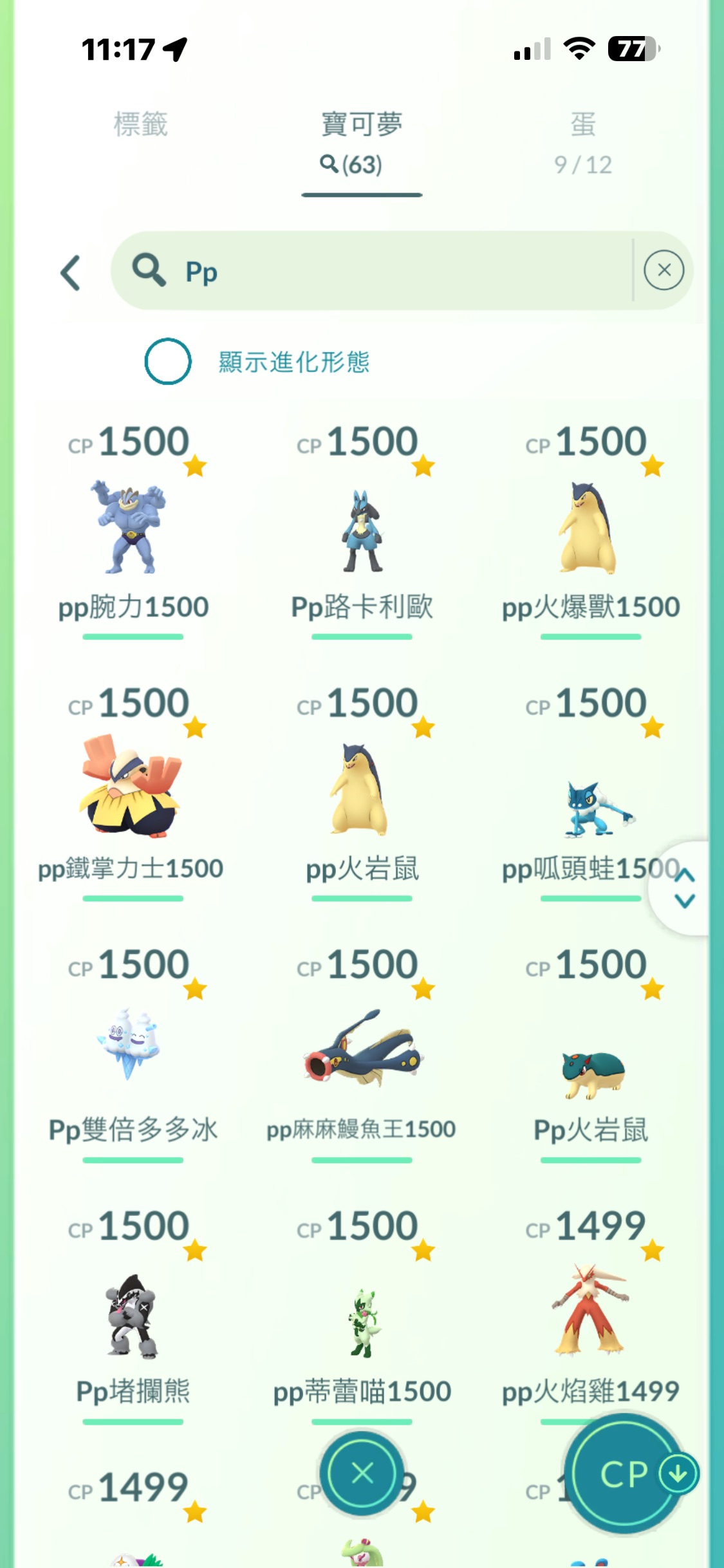View the pp鐵掌力士1500 Pokémon
724x1568 pixels.
pos(131,789)
